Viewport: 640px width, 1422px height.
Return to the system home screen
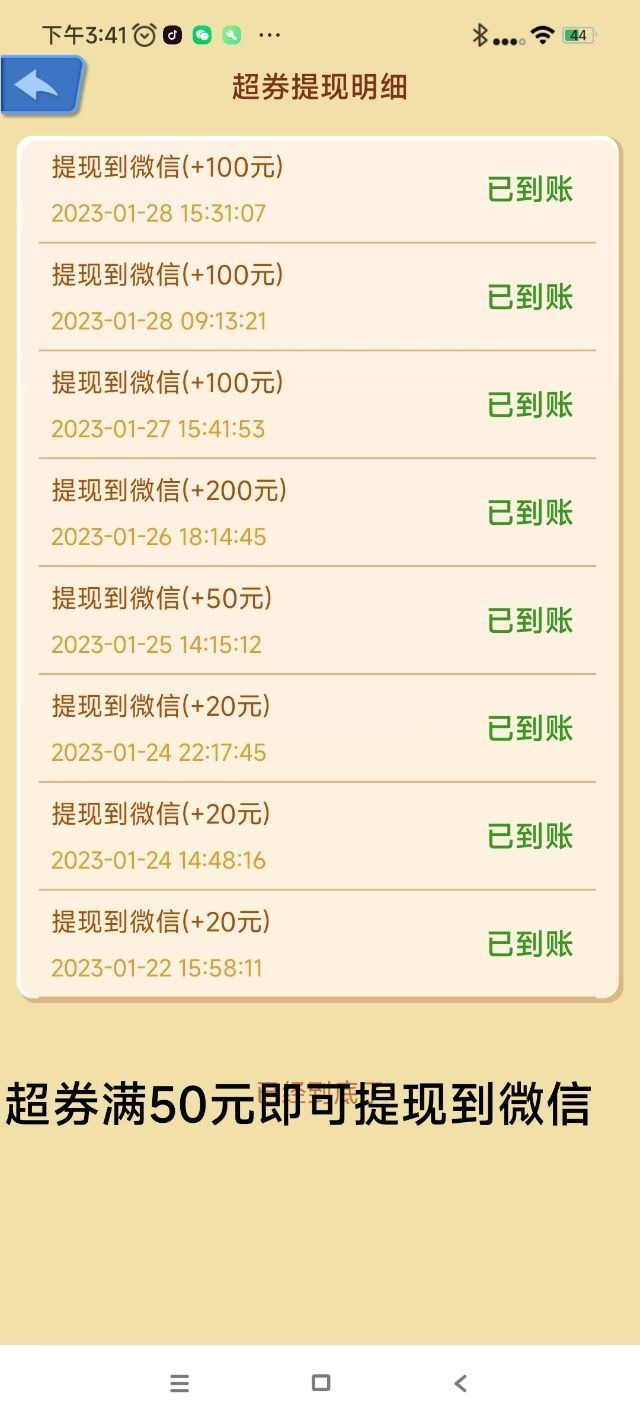point(321,1384)
